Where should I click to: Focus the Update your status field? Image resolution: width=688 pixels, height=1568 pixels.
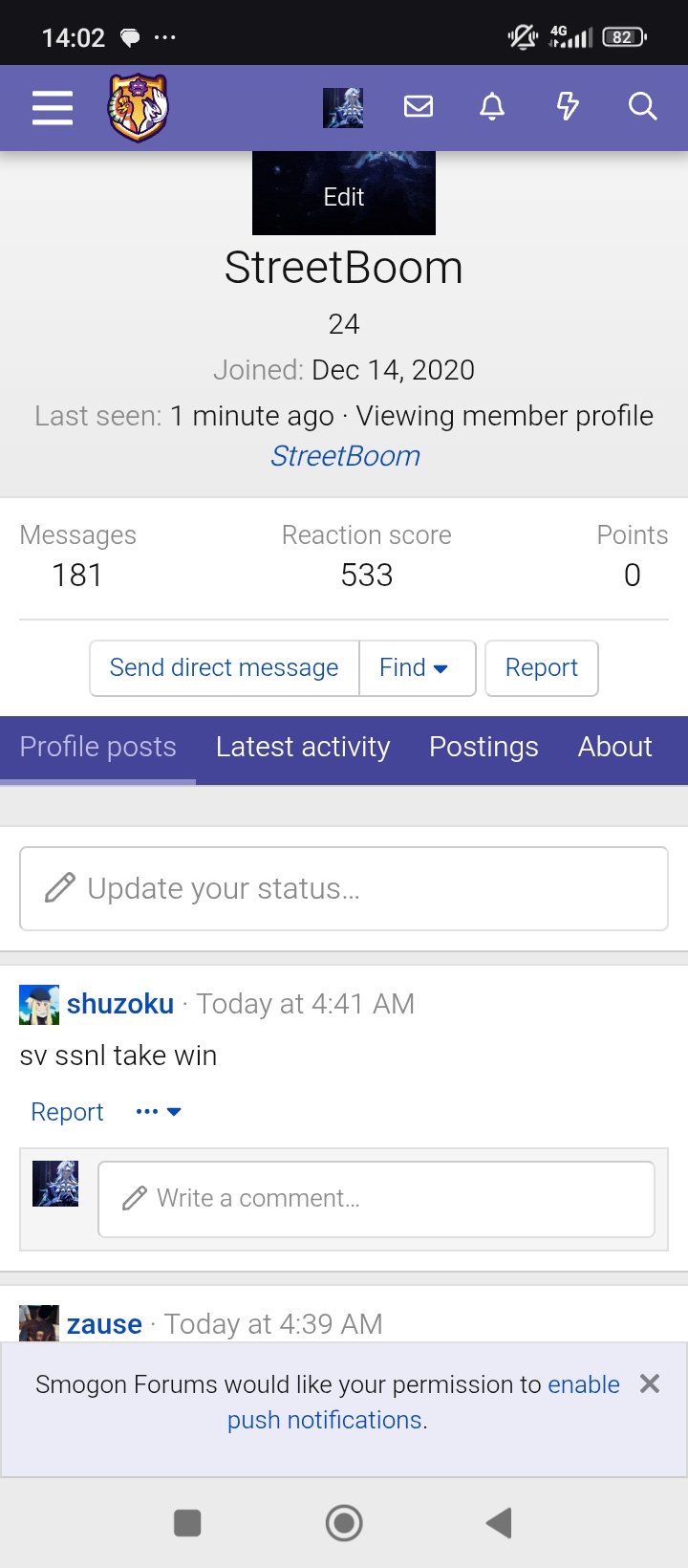pos(344,888)
